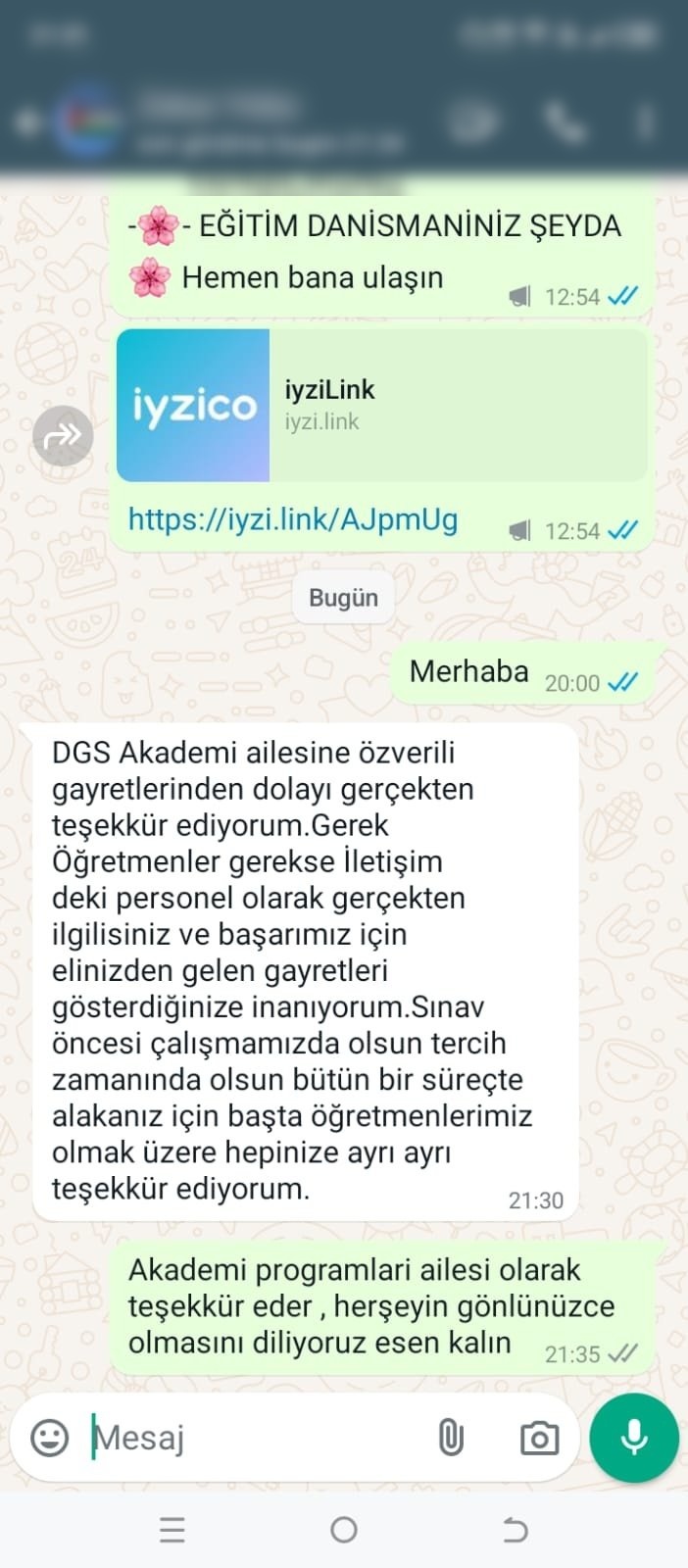The width and height of the screenshot is (688, 1568).
Task: Go back using the header arrow
Action: tap(26, 122)
